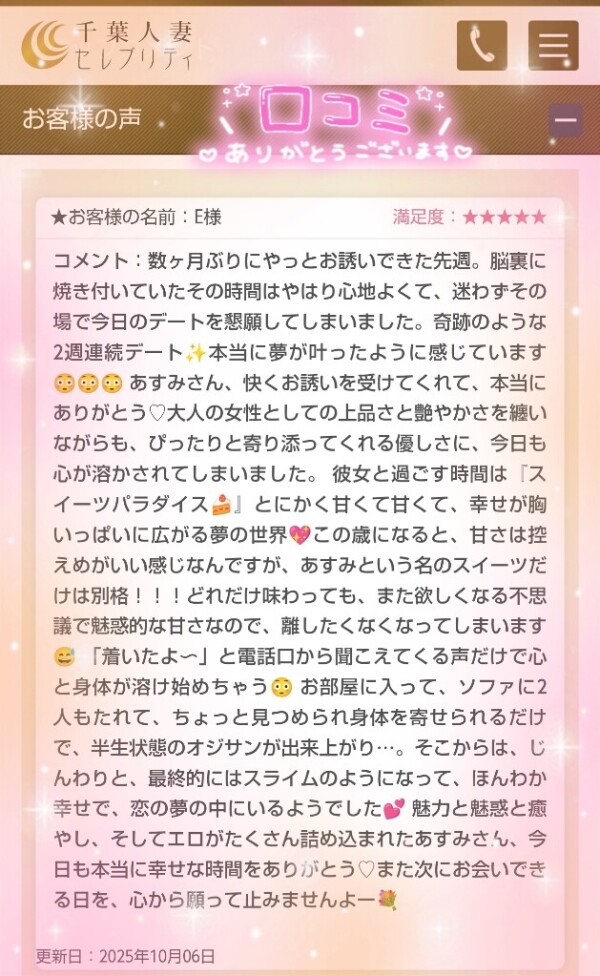Open the 千葉人妻セレブリティ home logo

pos(110,44)
